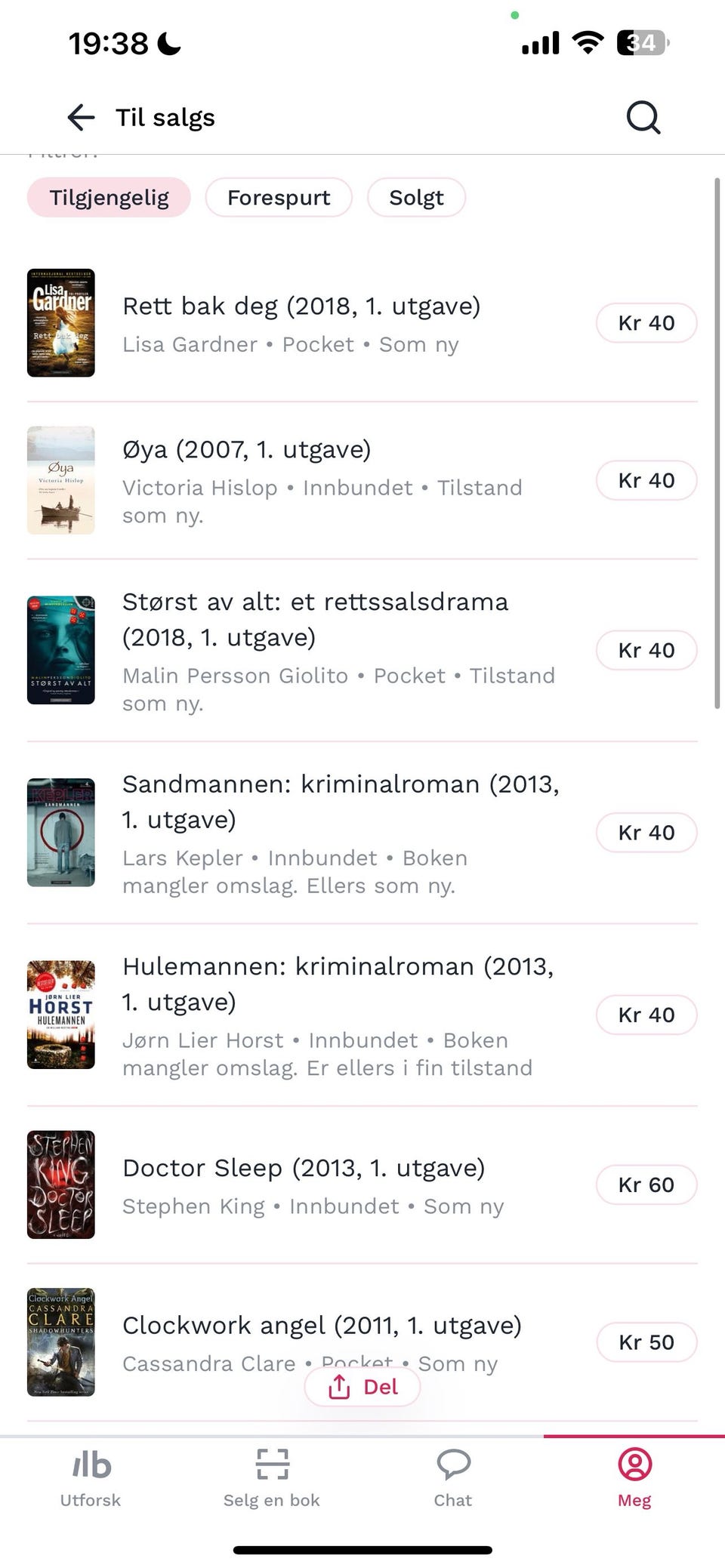Tap the Del button to share listings
Image resolution: width=725 pixels, height=1568 pixels.
click(362, 1387)
